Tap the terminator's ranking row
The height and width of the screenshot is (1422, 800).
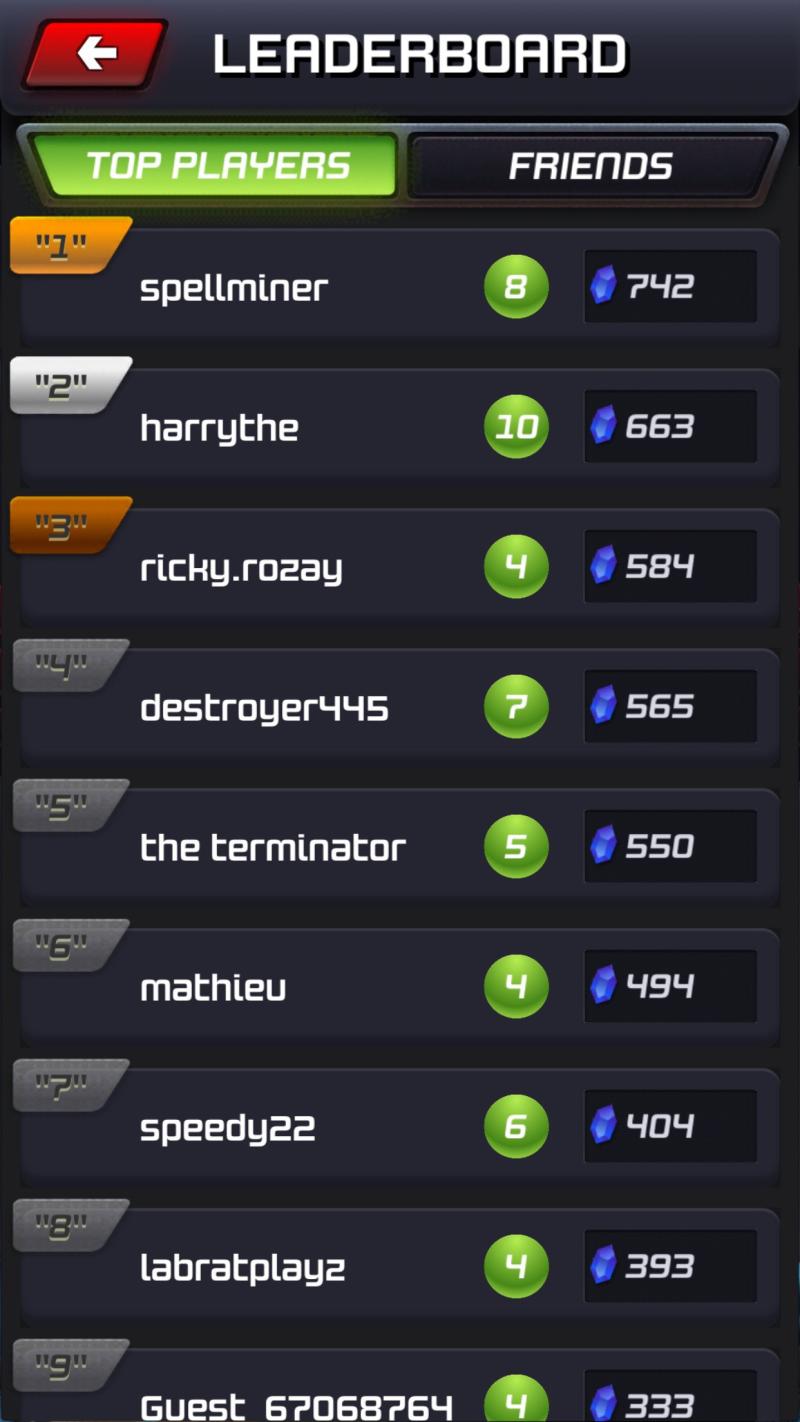tap(400, 848)
